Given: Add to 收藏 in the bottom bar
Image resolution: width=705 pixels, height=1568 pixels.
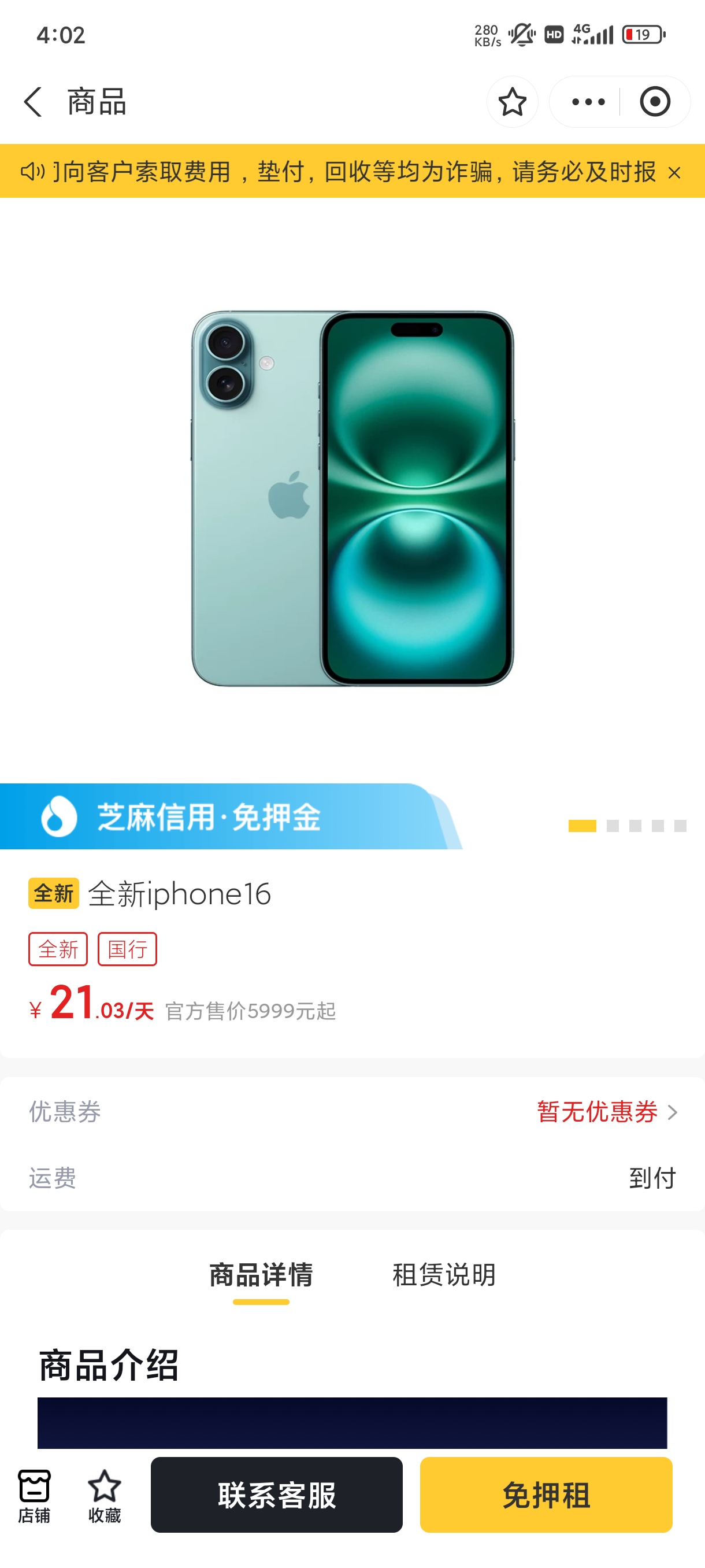Looking at the screenshot, I should tap(105, 1495).
